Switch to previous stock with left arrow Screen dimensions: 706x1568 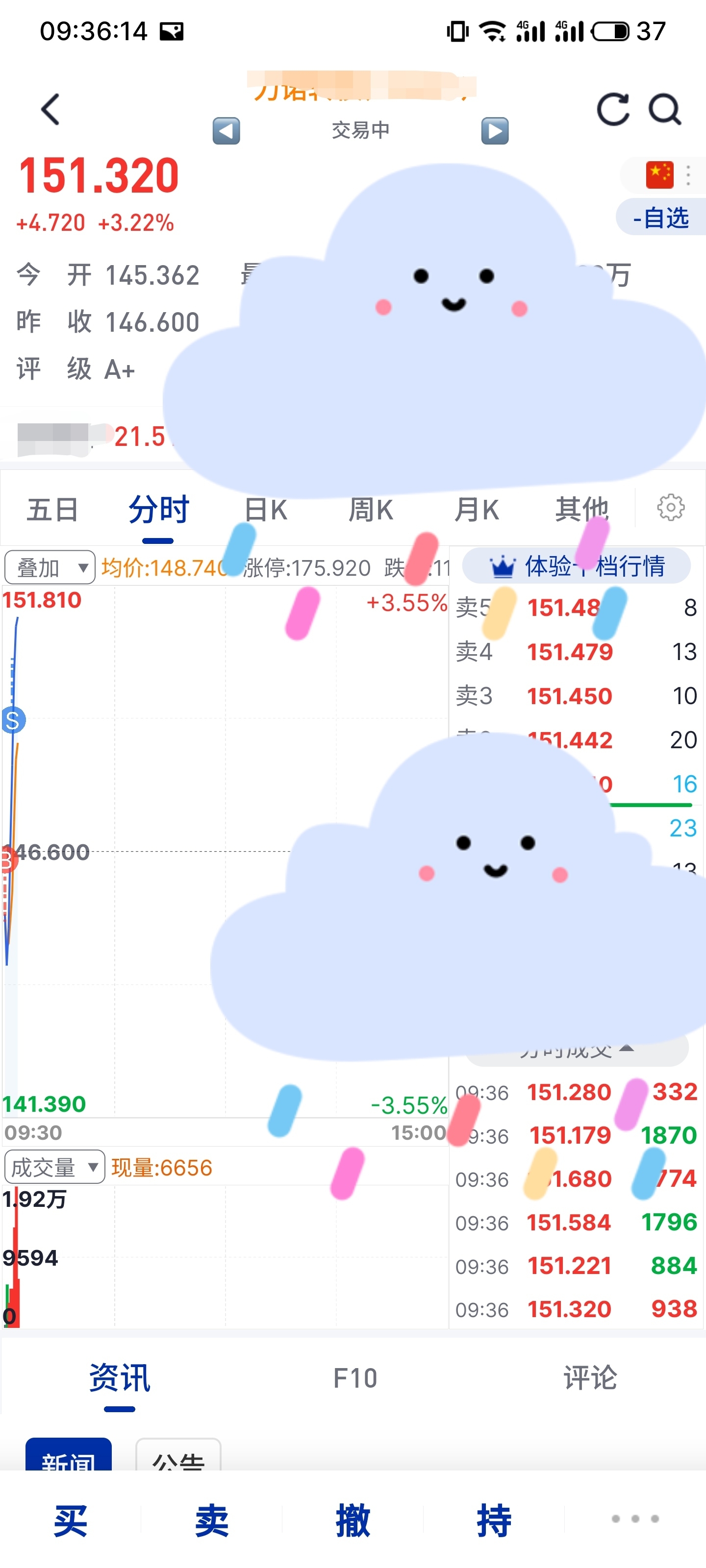click(x=227, y=130)
